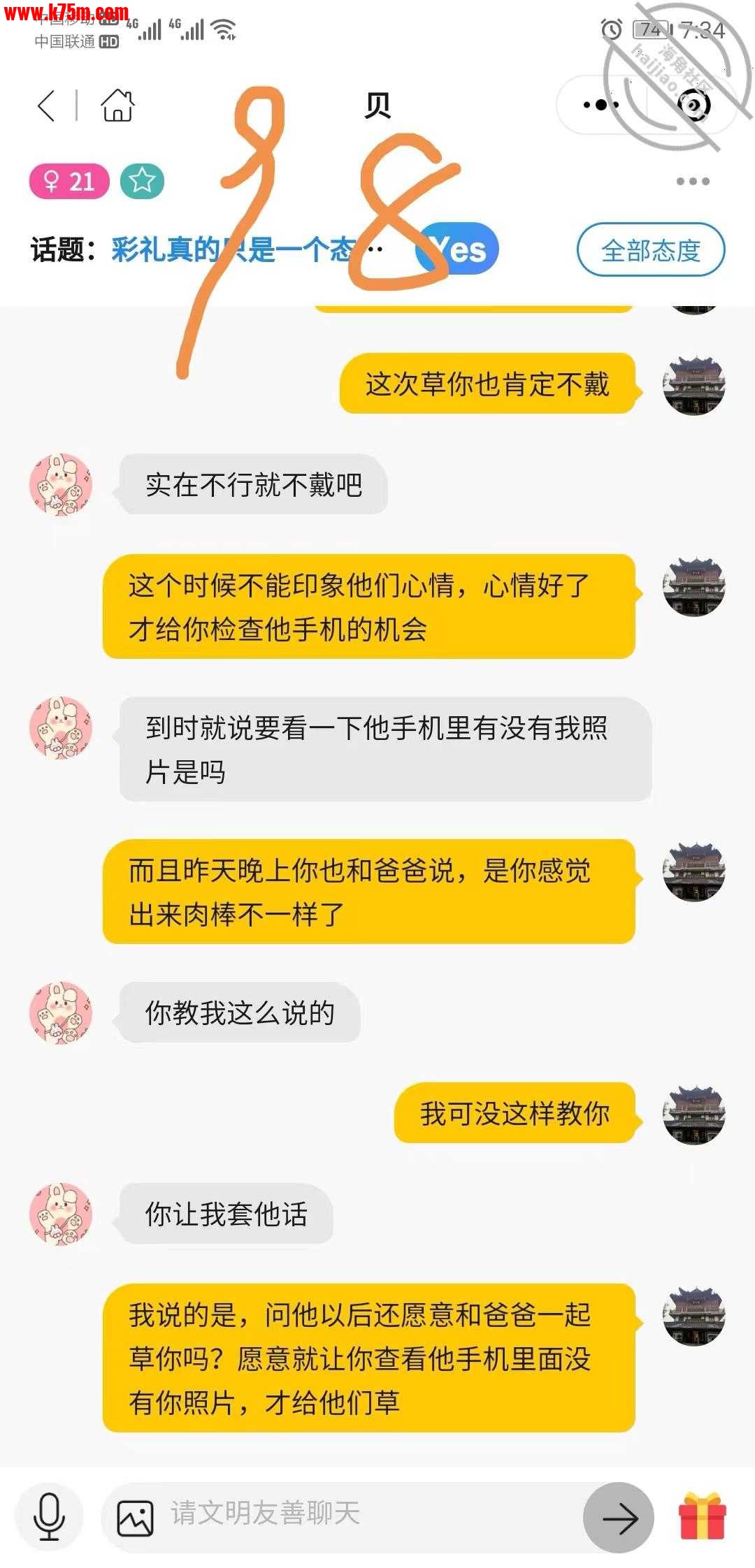Attach a picture with the image icon
This screenshot has height=1568, width=755.
pyautogui.click(x=136, y=1518)
